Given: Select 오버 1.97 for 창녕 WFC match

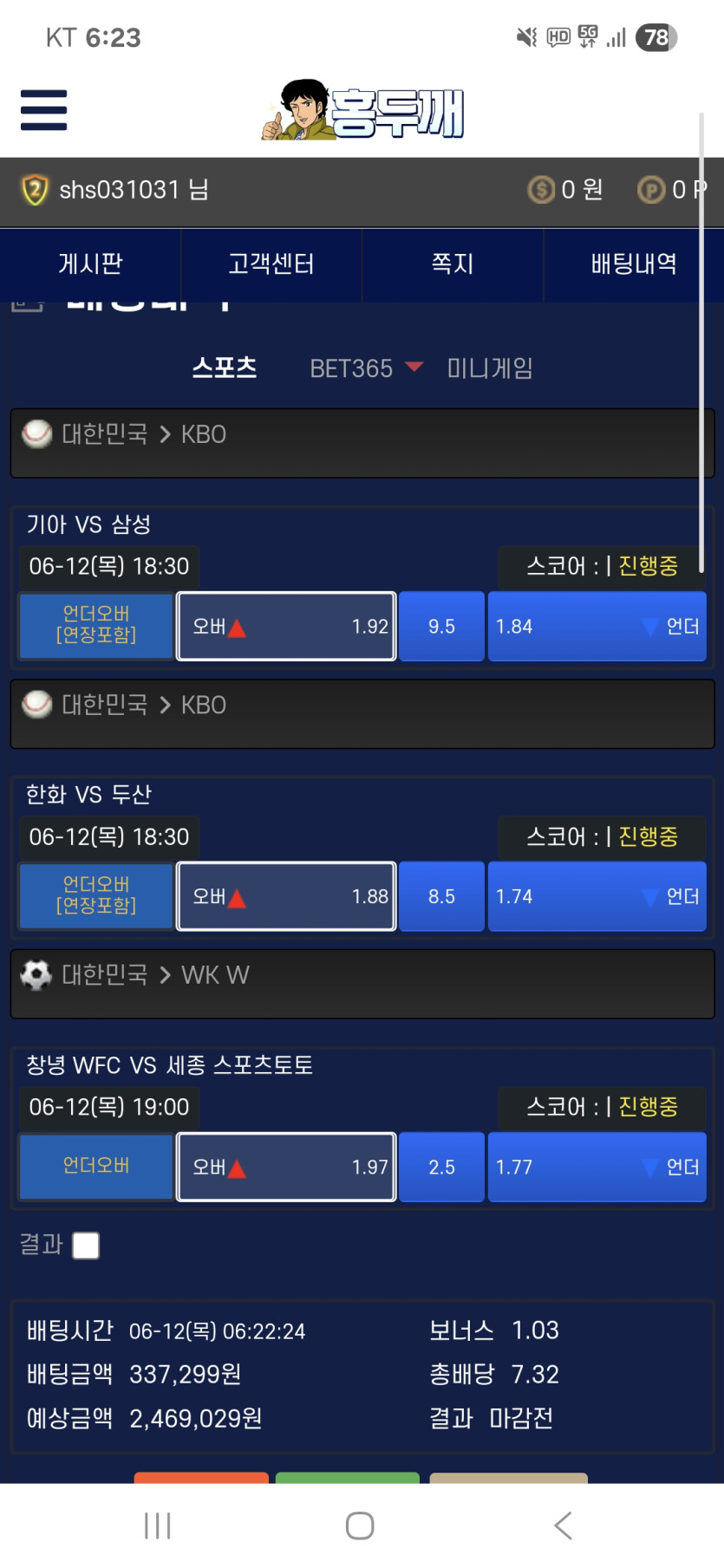Looking at the screenshot, I should [287, 1168].
